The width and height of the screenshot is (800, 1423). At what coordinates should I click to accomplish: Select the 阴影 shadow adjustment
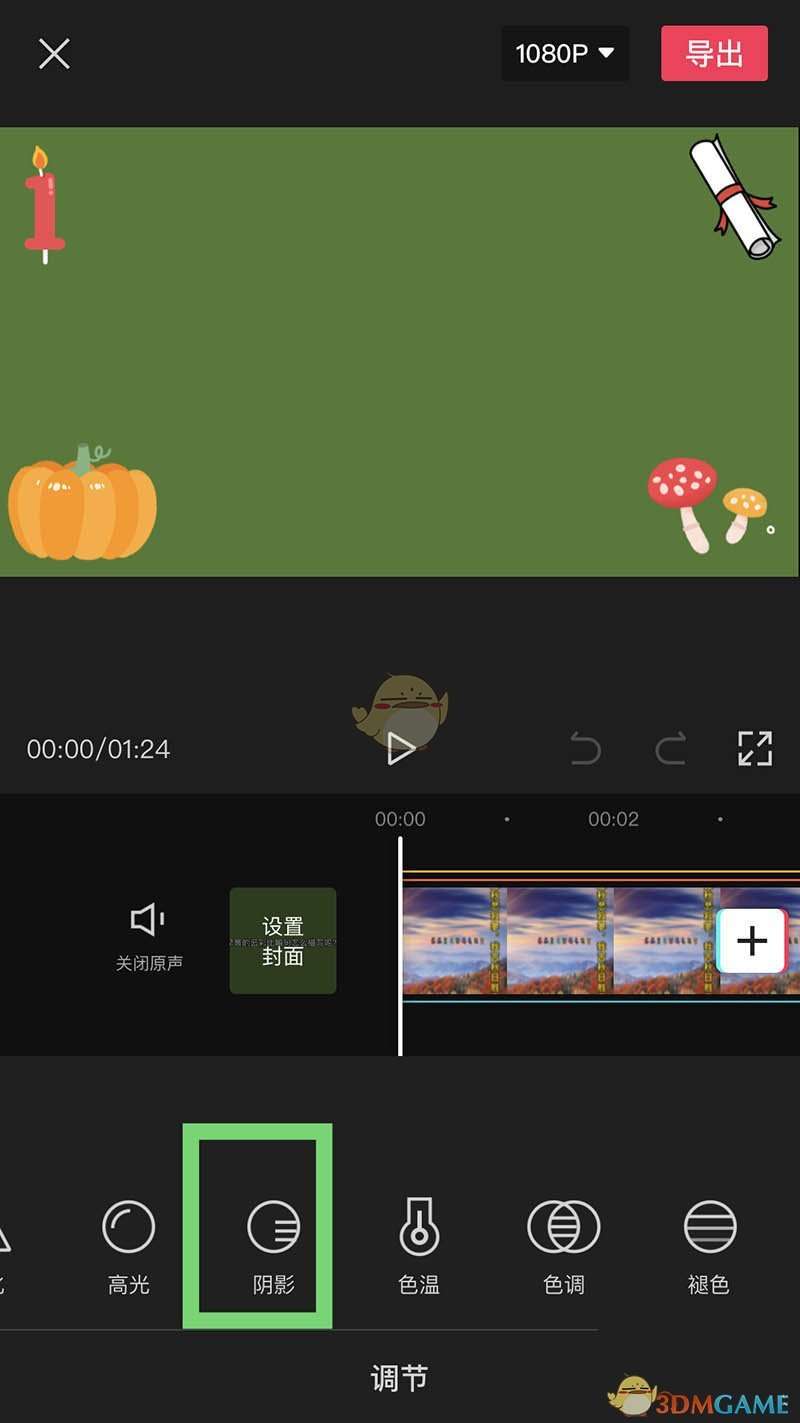coord(273,1245)
